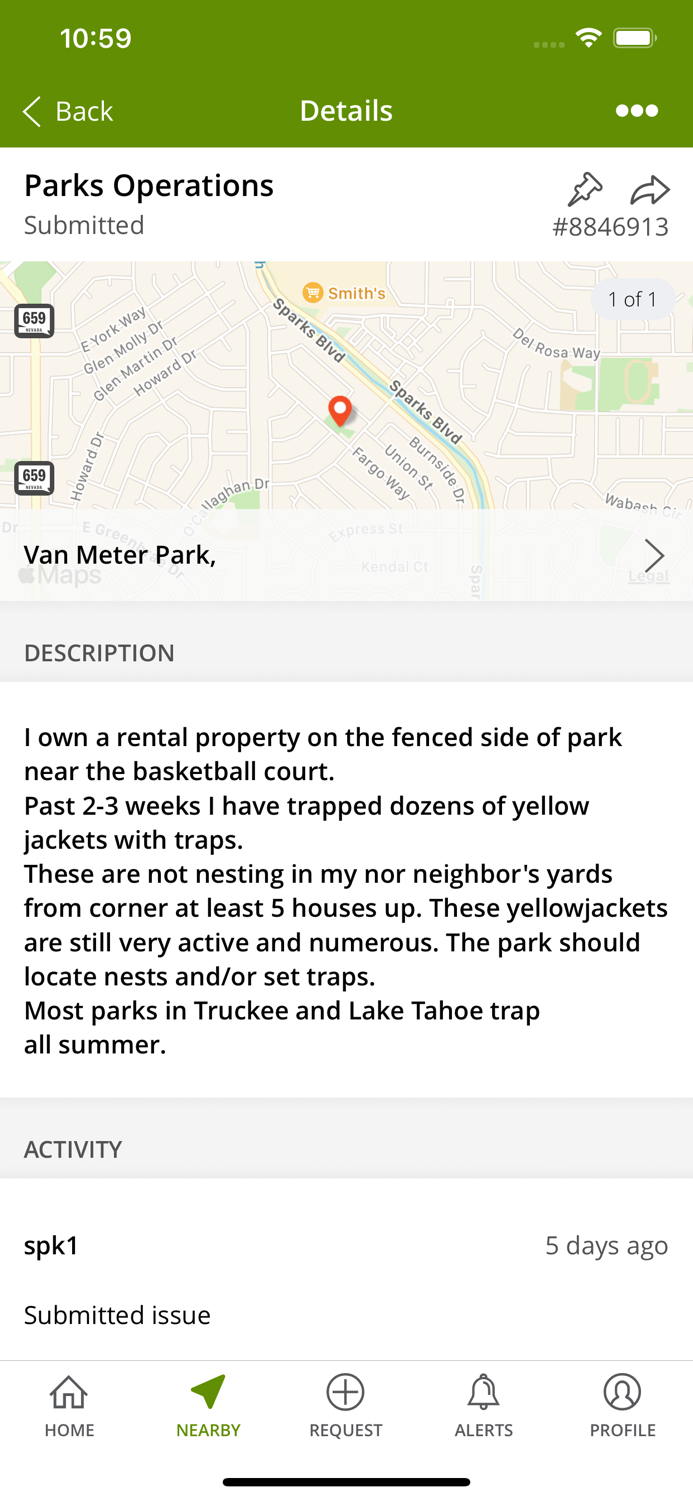
Task: Go to the Profile tab
Action: (x=622, y=1406)
